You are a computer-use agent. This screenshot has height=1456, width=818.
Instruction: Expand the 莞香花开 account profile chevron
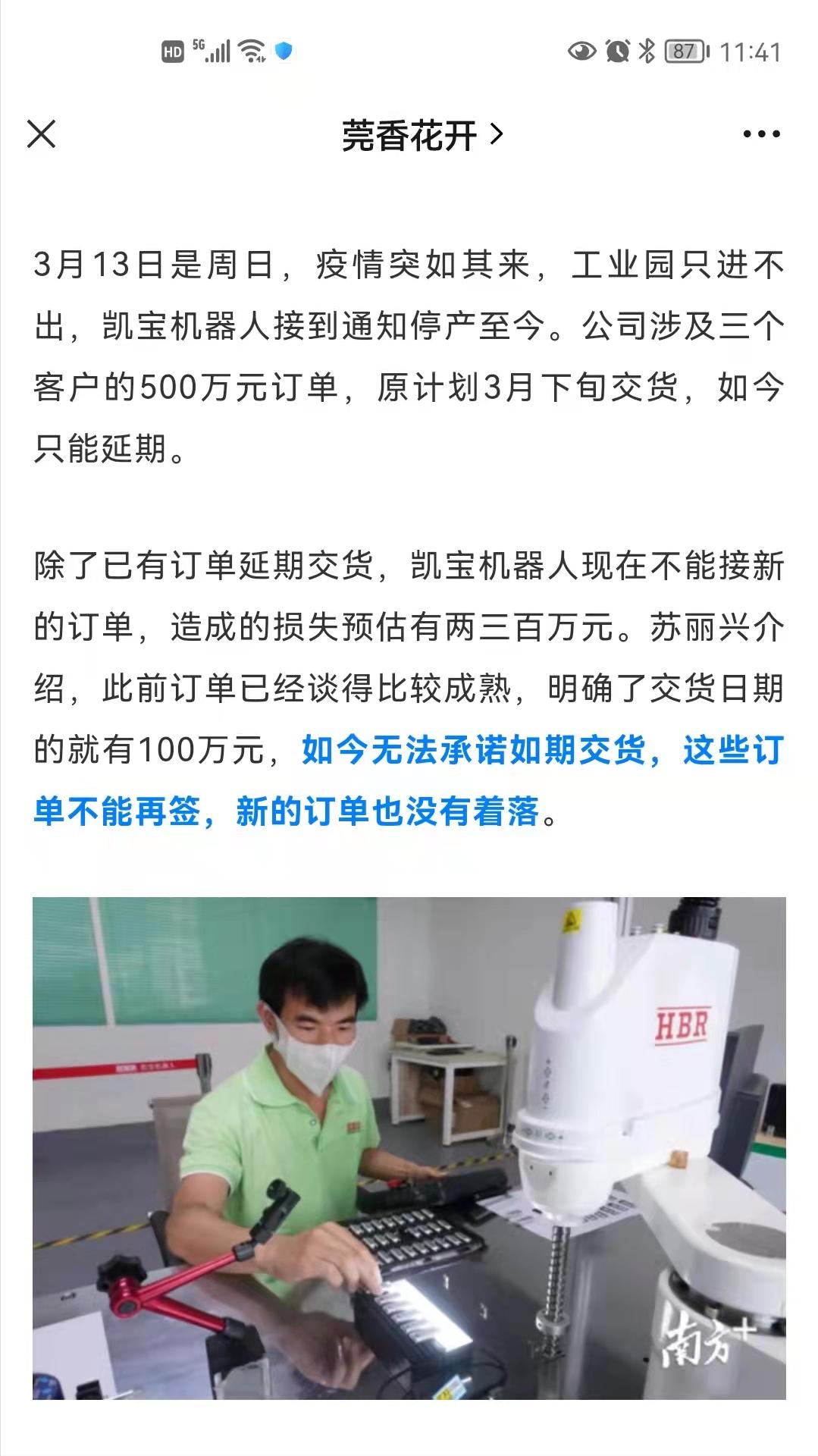497,135
